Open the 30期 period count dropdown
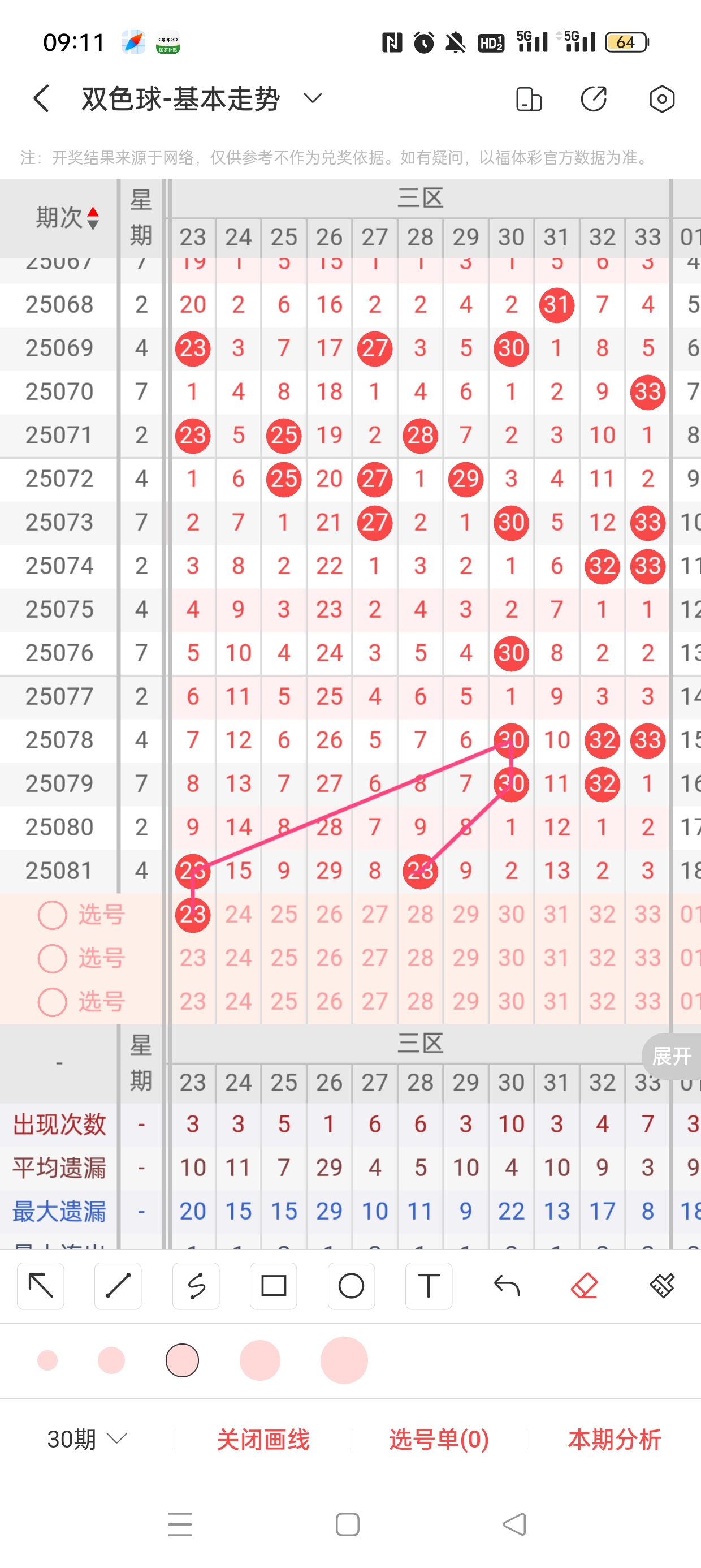Screen dimensions: 701x1568 (x=87, y=1439)
